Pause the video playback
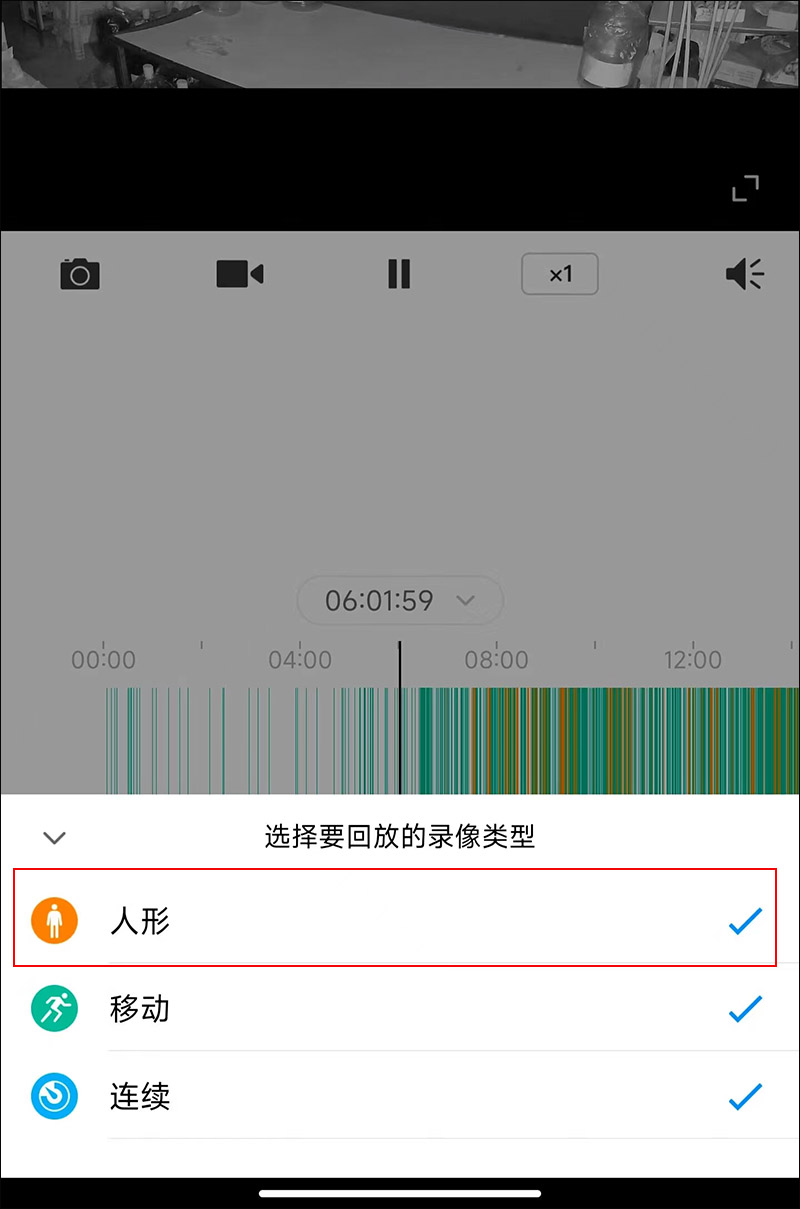 click(399, 274)
